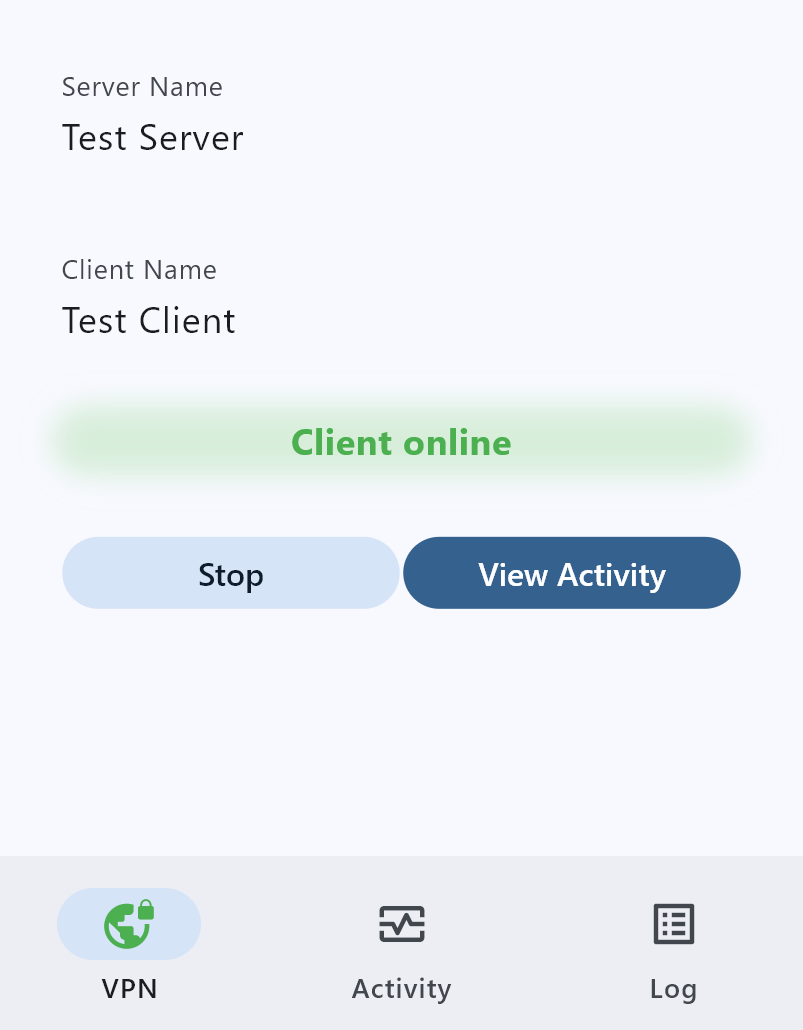Viewport: 803px width, 1030px height.
Task: Stop the VPN client
Action: [231, 574]
